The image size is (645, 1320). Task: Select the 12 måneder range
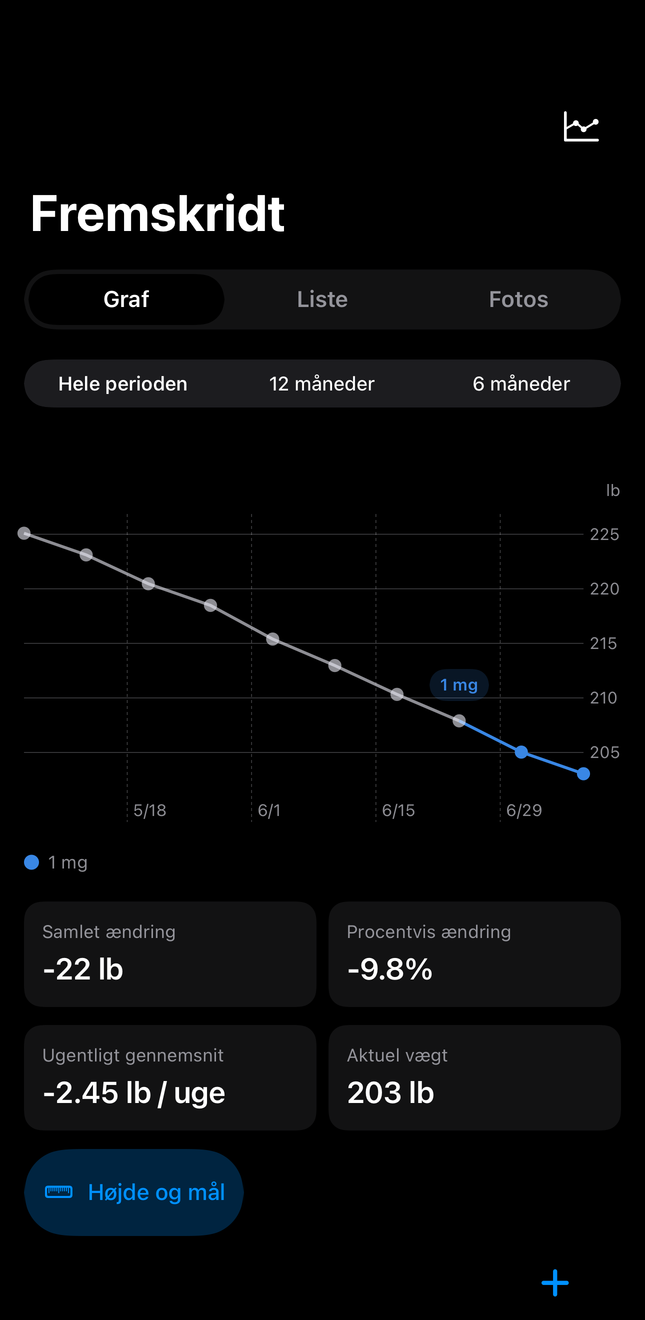pos(322,384)
